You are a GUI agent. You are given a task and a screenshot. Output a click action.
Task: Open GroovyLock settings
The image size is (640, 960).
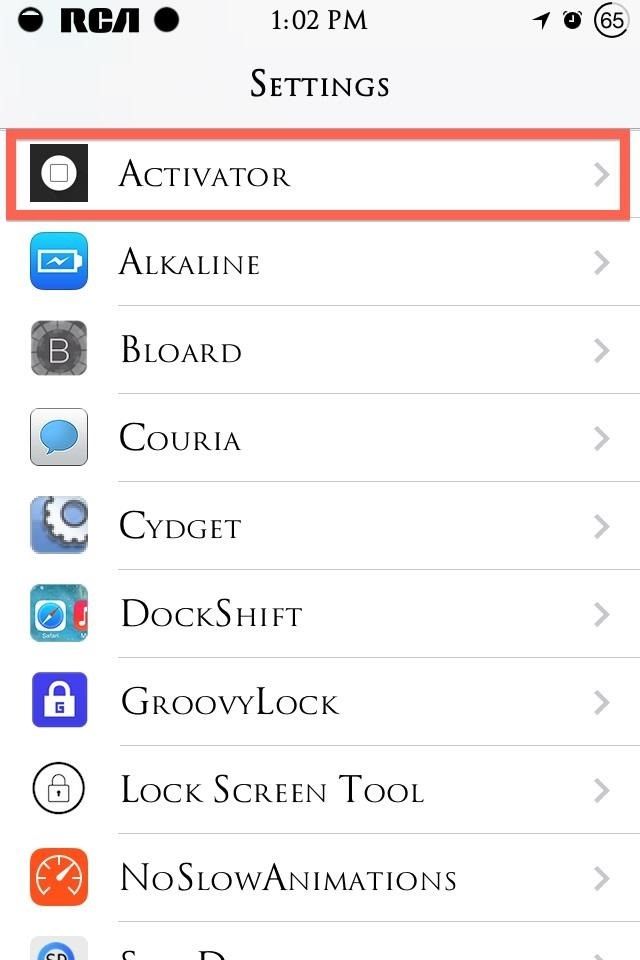[320, 702]
